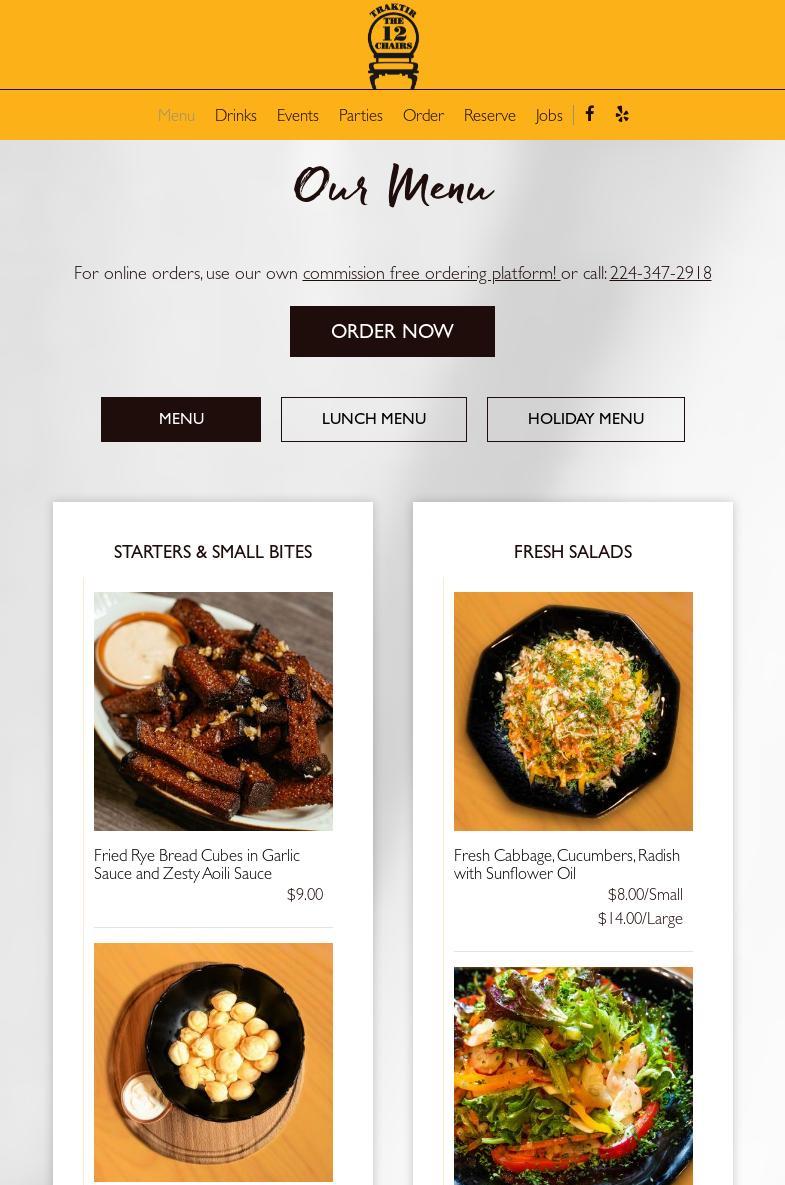The width and height of the screenshot is (785, 1185).
Task: Open the Drinks page
Action: [235, 116]
